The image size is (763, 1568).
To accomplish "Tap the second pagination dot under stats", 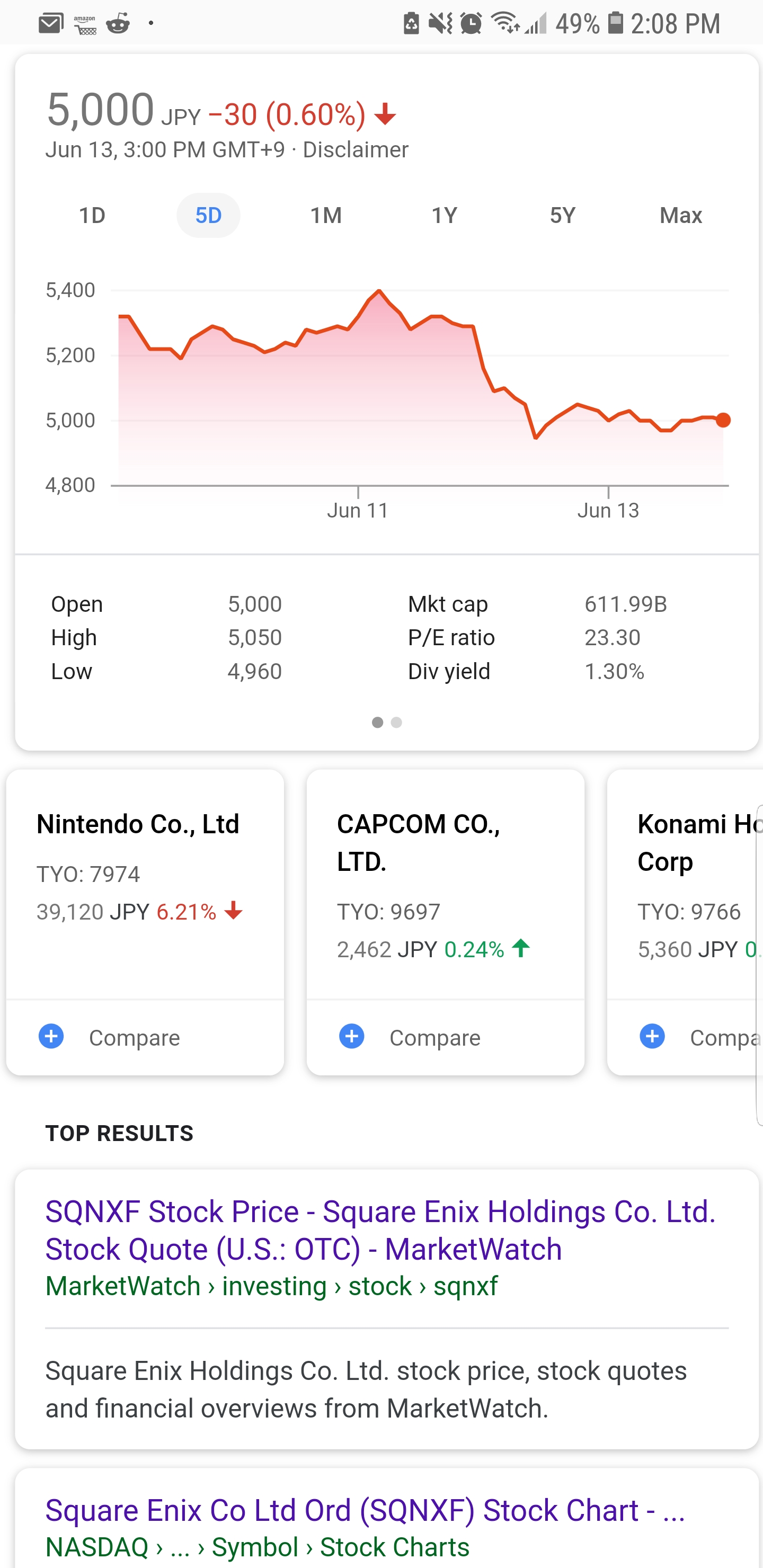I will pyautogui.click(x=396, y=723).
